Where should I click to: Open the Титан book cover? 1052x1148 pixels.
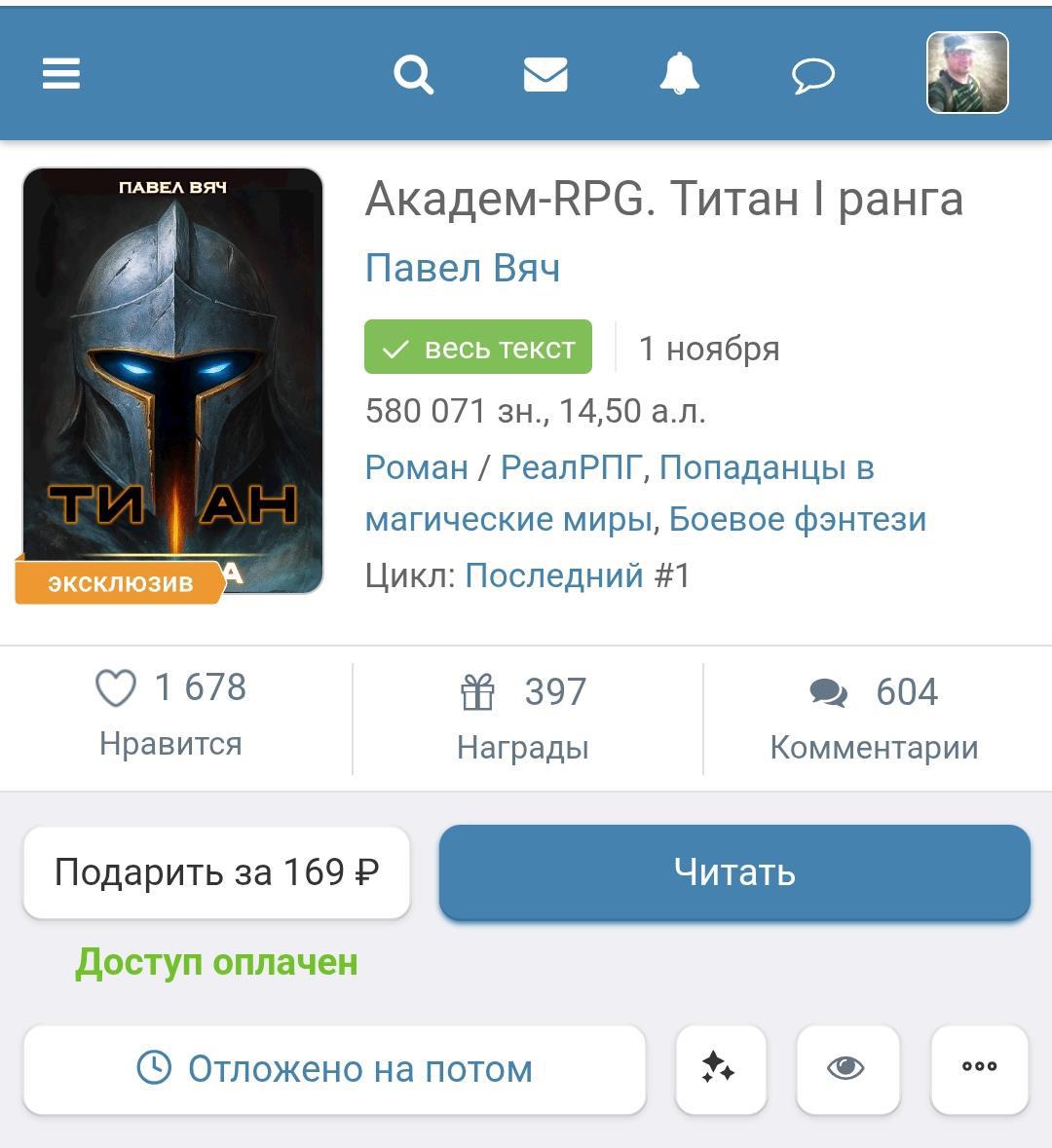pos(172,380)
